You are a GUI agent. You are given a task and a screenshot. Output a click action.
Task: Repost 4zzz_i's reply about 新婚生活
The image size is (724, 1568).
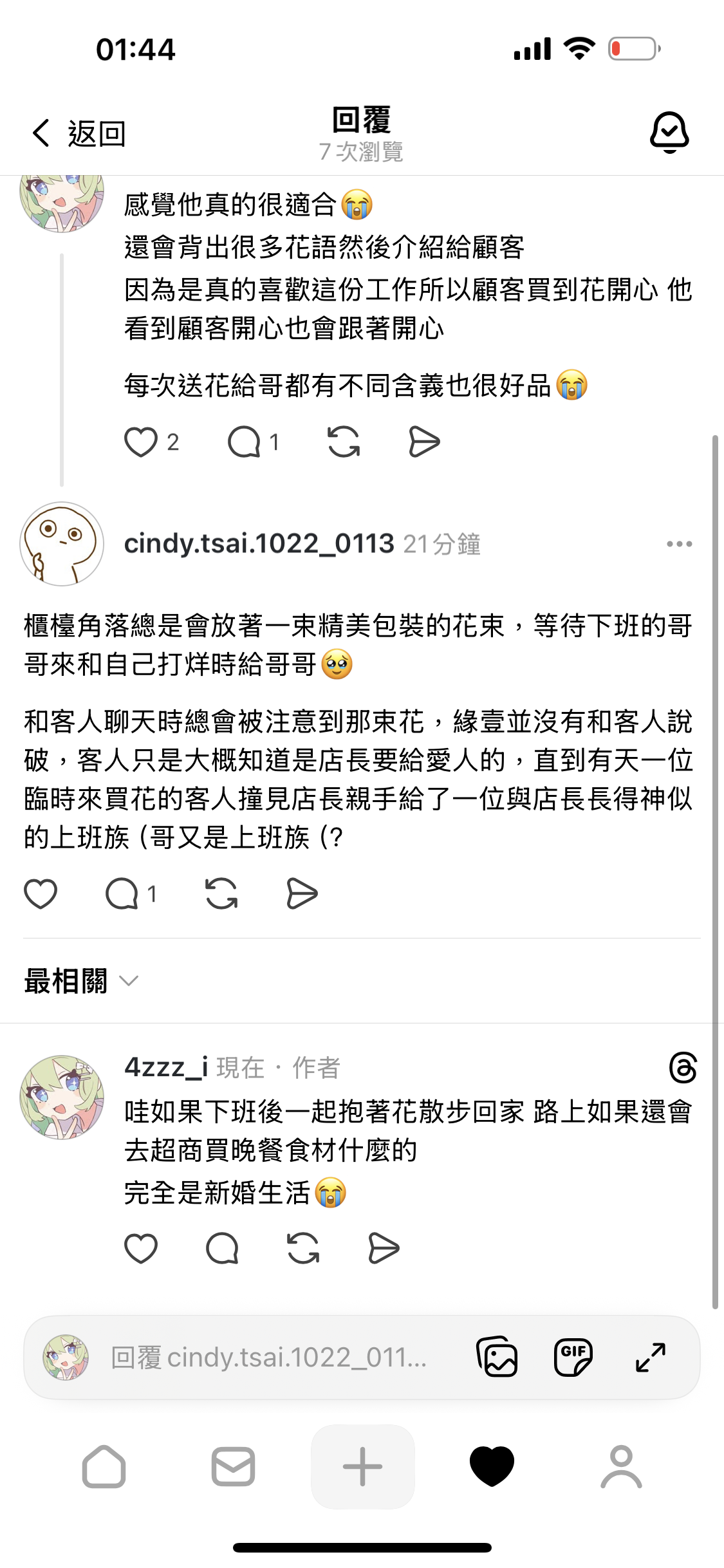(x=303, y=1249)
